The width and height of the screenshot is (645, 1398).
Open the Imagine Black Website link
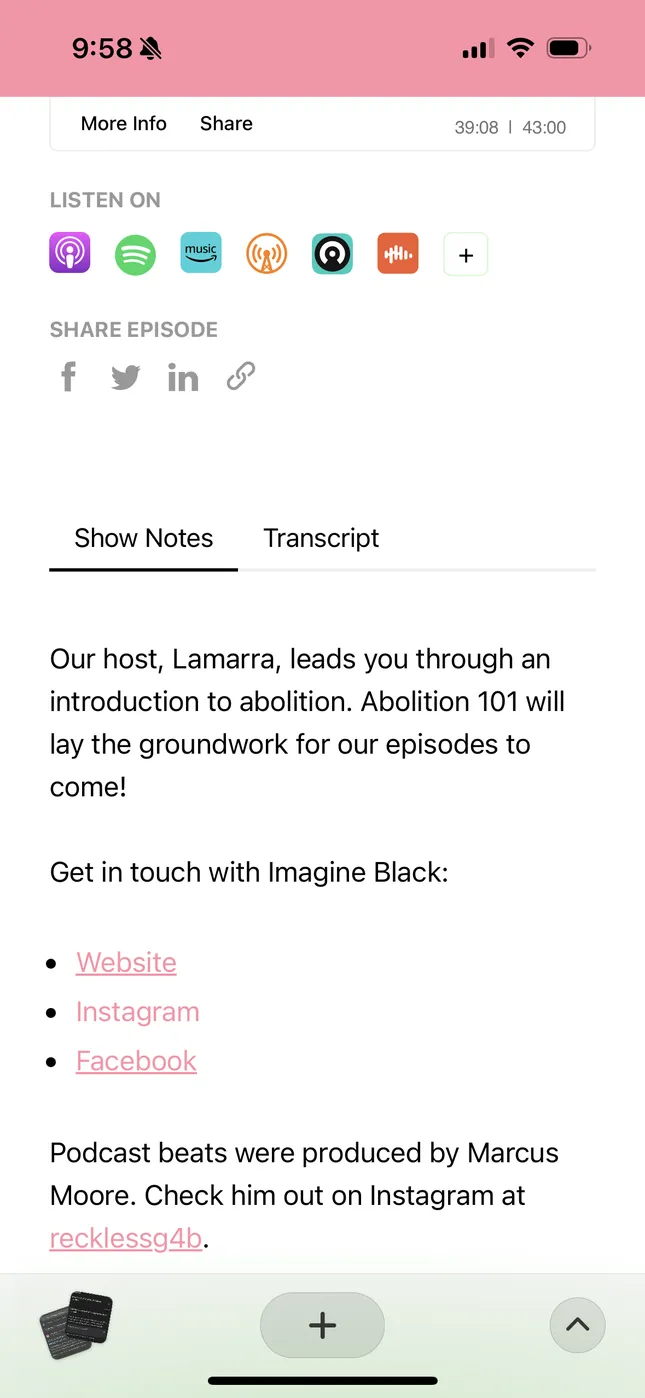126,962
